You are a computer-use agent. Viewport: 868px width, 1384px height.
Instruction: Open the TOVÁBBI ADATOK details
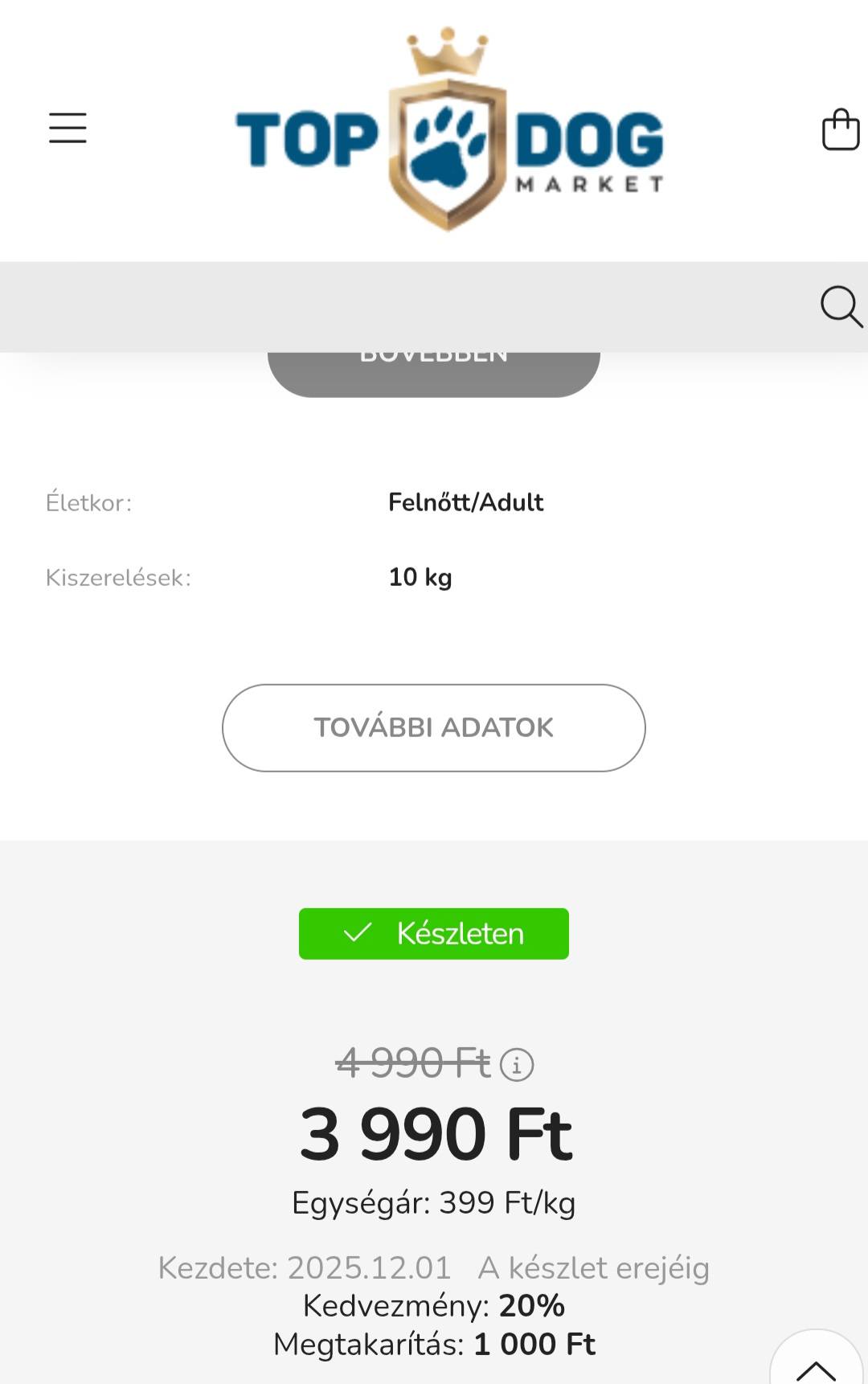click(x=433, y=727)
